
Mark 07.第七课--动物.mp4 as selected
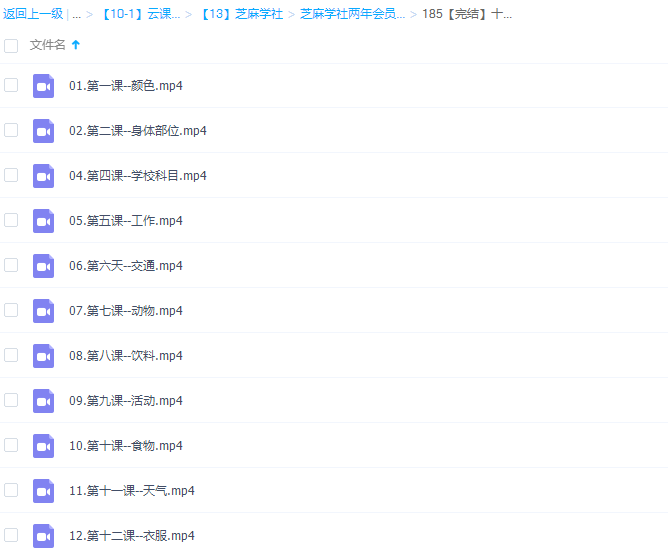click(x=11, y=310)
